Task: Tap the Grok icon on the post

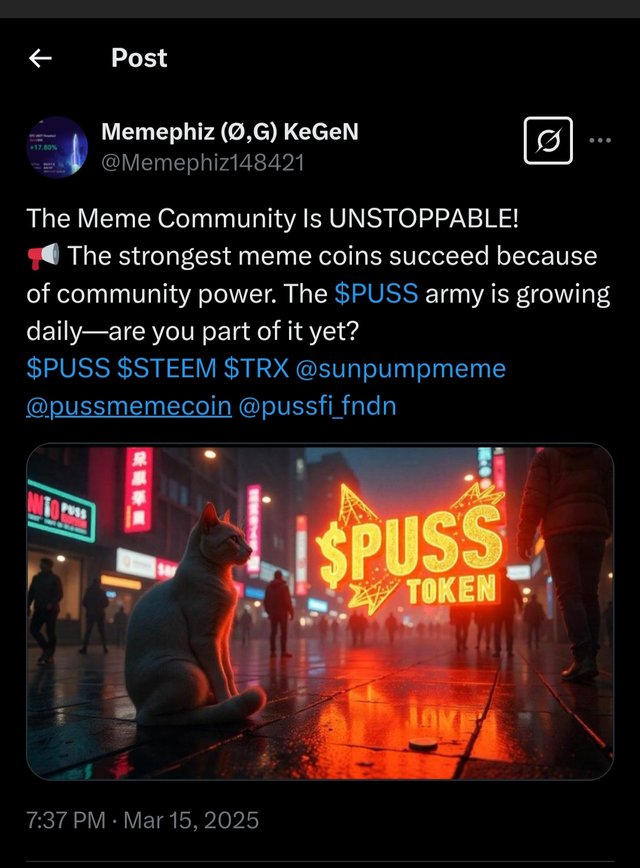Action: pos(548,143)
